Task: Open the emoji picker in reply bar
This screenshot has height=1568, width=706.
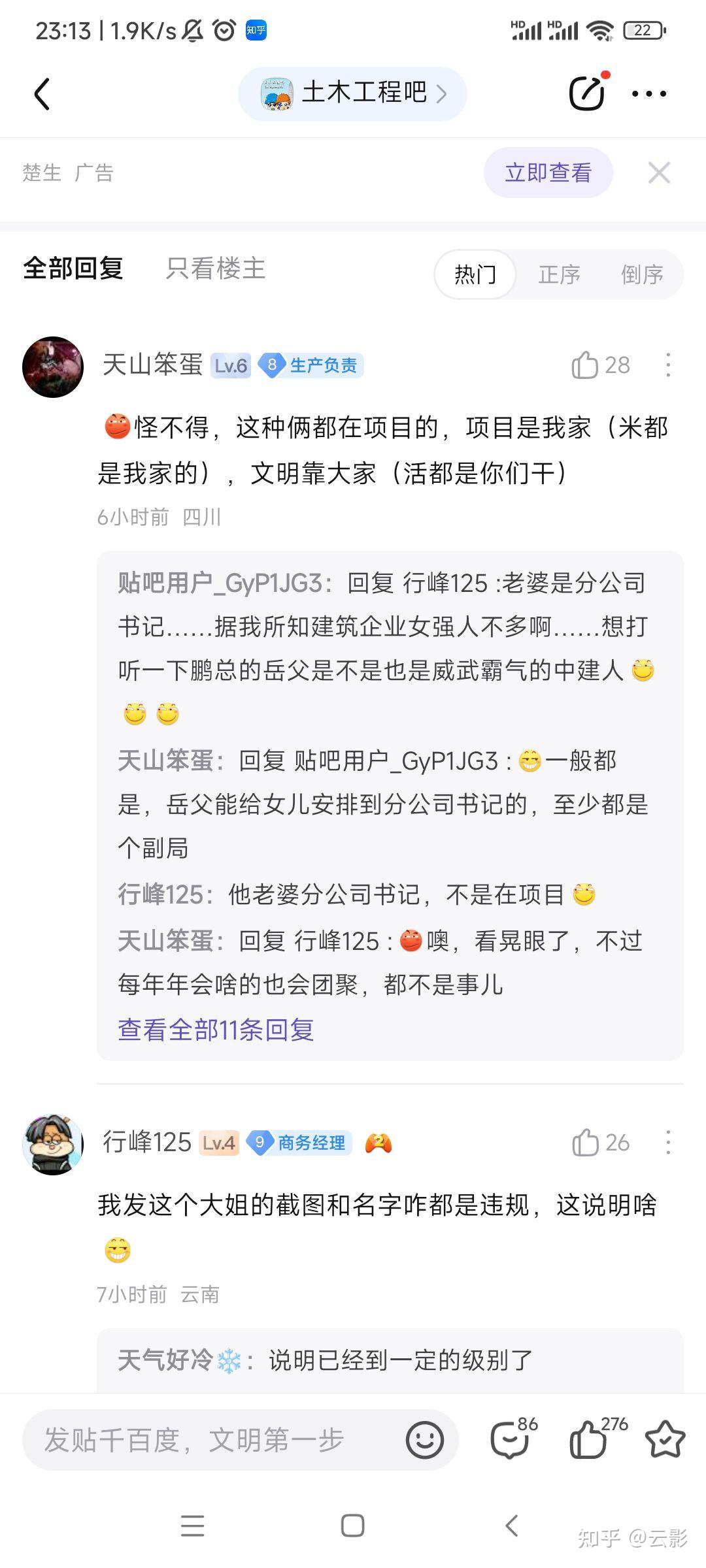Action: pyautogui.click(x=424, y=1440)
